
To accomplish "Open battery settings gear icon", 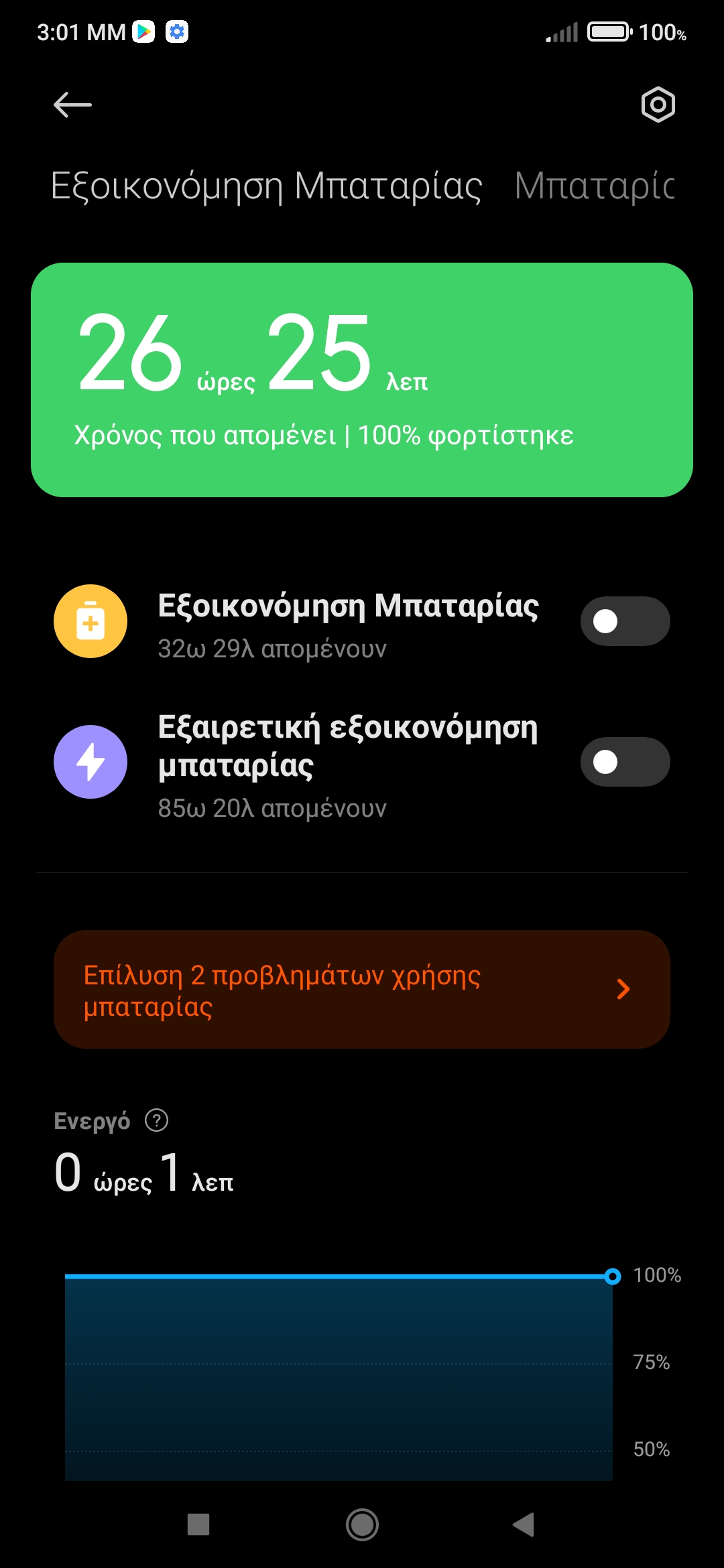I will [658, 105].
